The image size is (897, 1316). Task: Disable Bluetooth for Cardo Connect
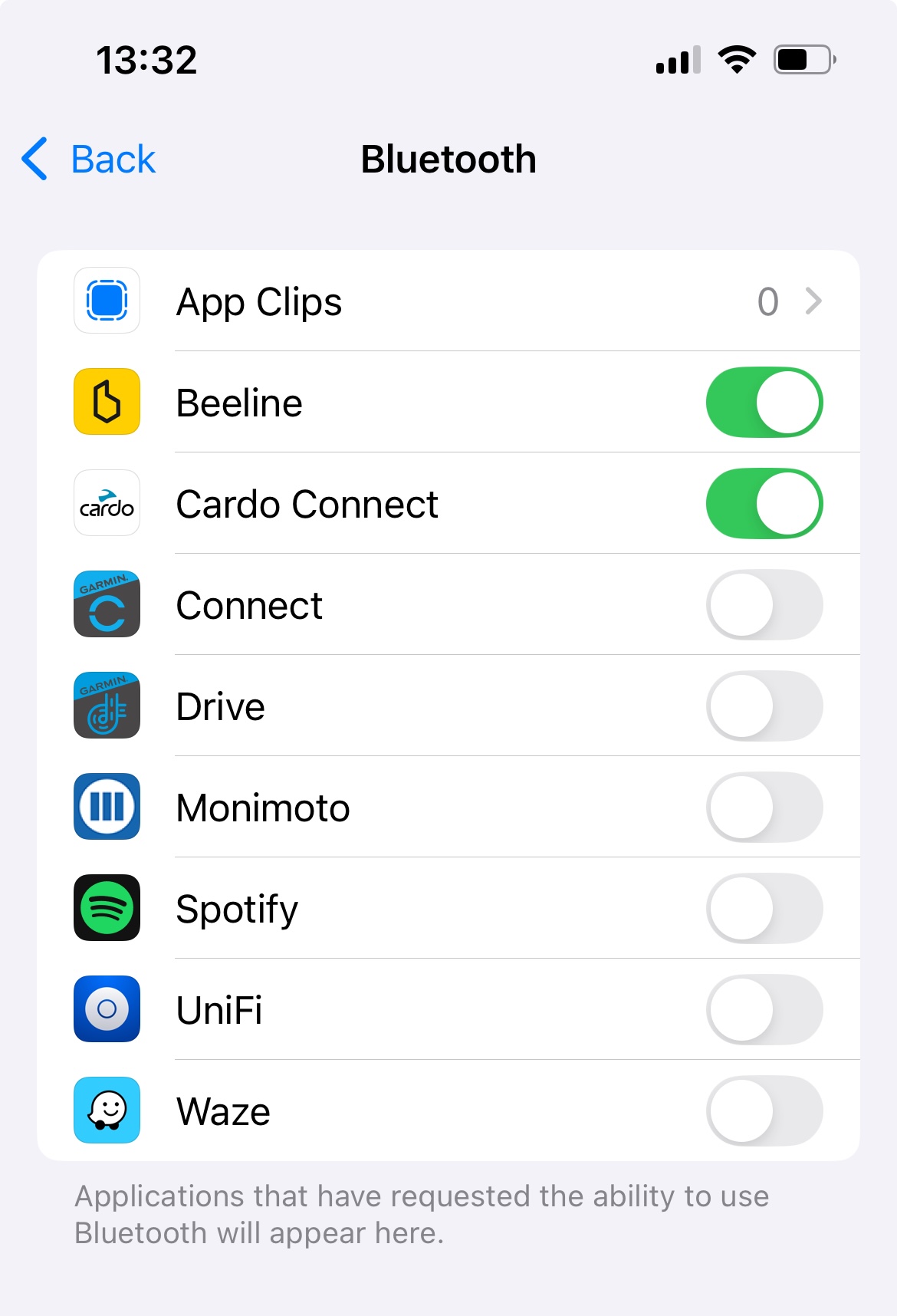(x=764, y=504)
